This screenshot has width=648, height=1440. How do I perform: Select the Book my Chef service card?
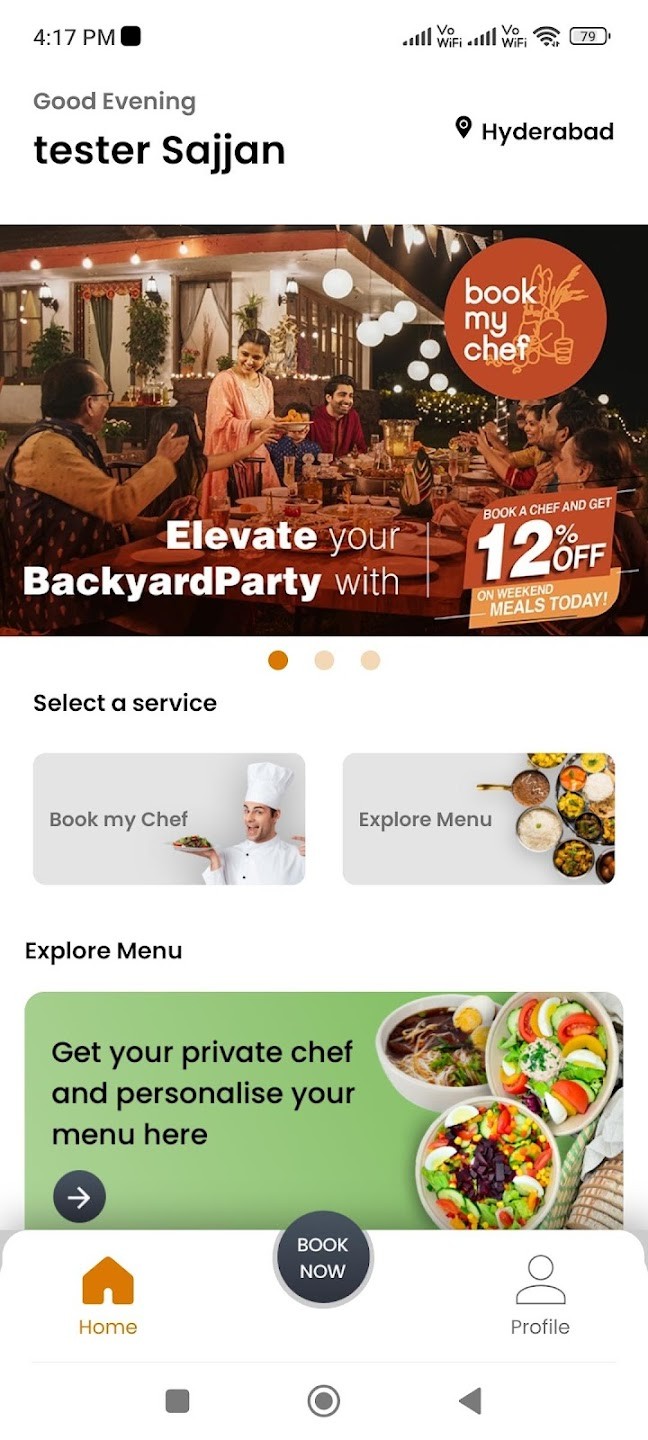pyautogui.click(x=169, y=819)
